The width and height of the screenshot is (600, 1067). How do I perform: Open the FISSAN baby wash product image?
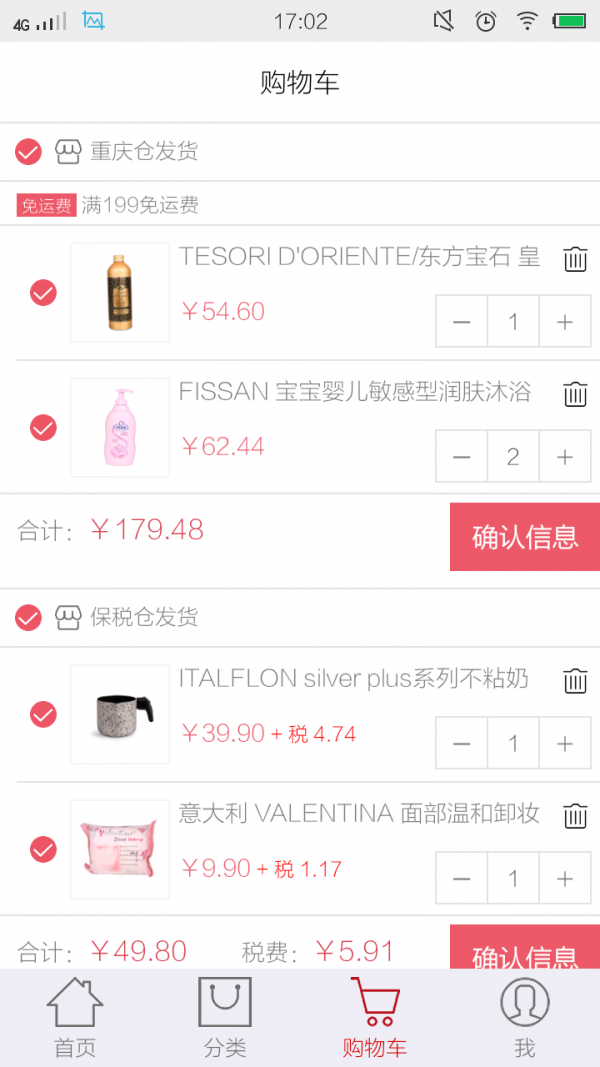click(120, 427)
